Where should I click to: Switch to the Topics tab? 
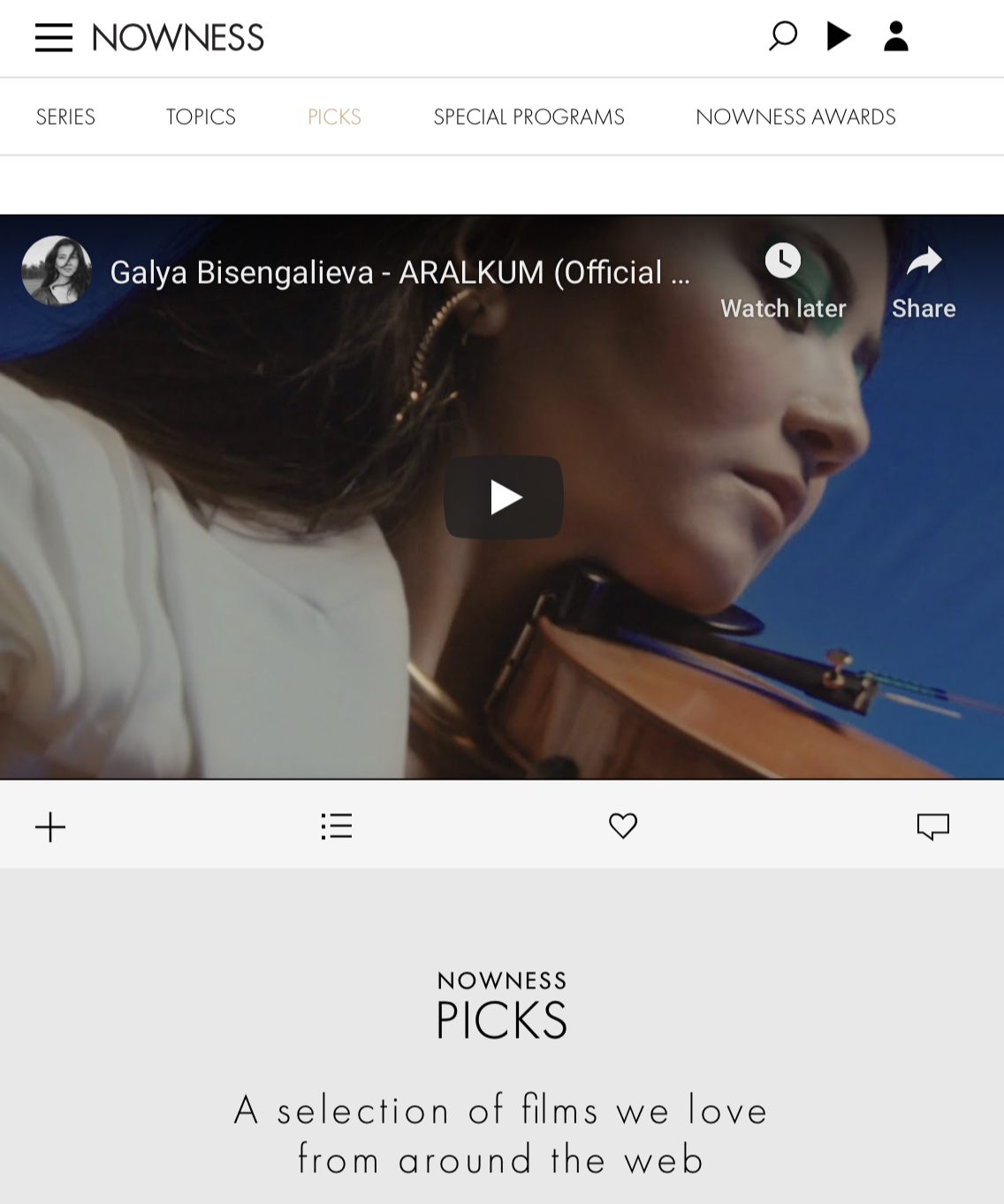201,117
